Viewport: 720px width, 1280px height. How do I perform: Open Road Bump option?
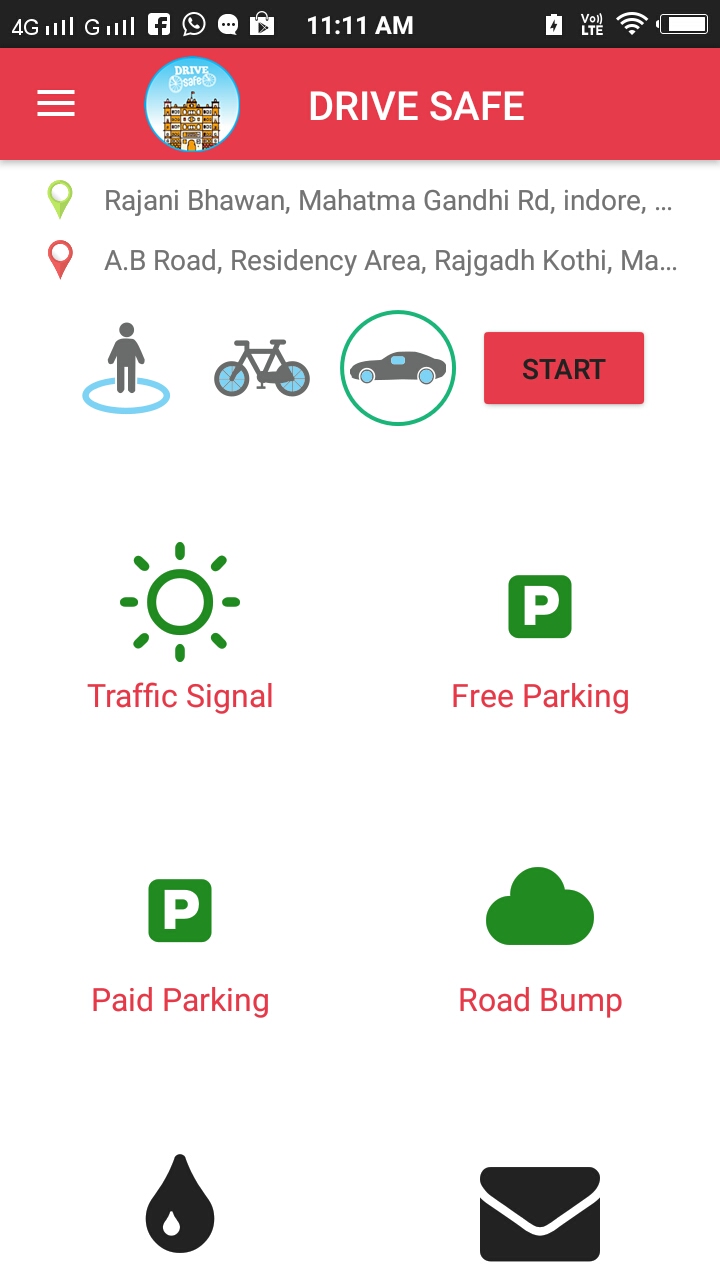click(540, 940)
